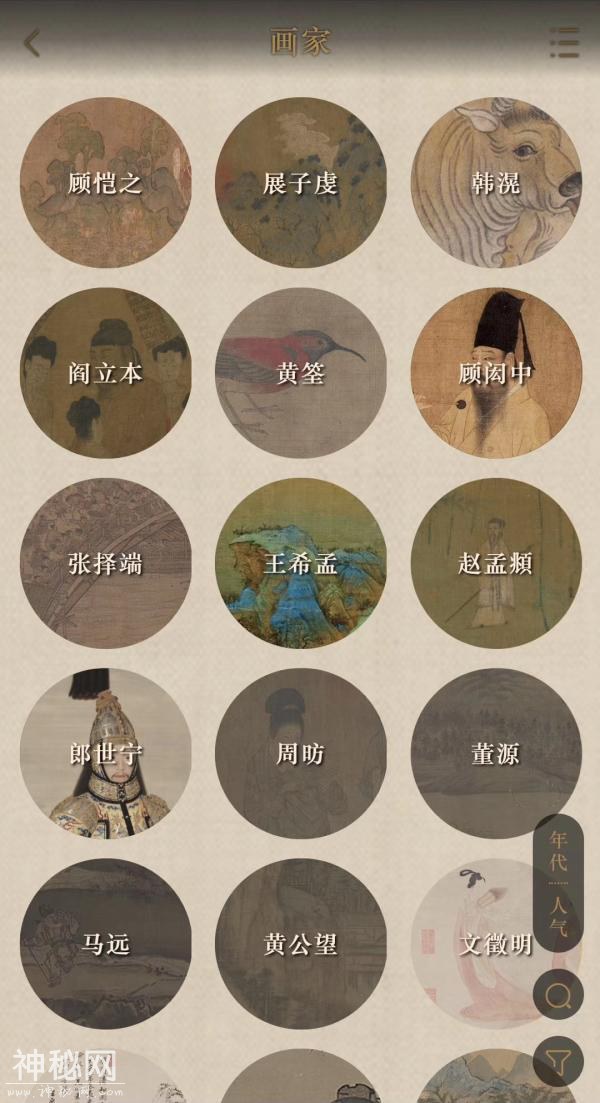
Task: Open painter 董源
Action: click(x=496, y=753)
